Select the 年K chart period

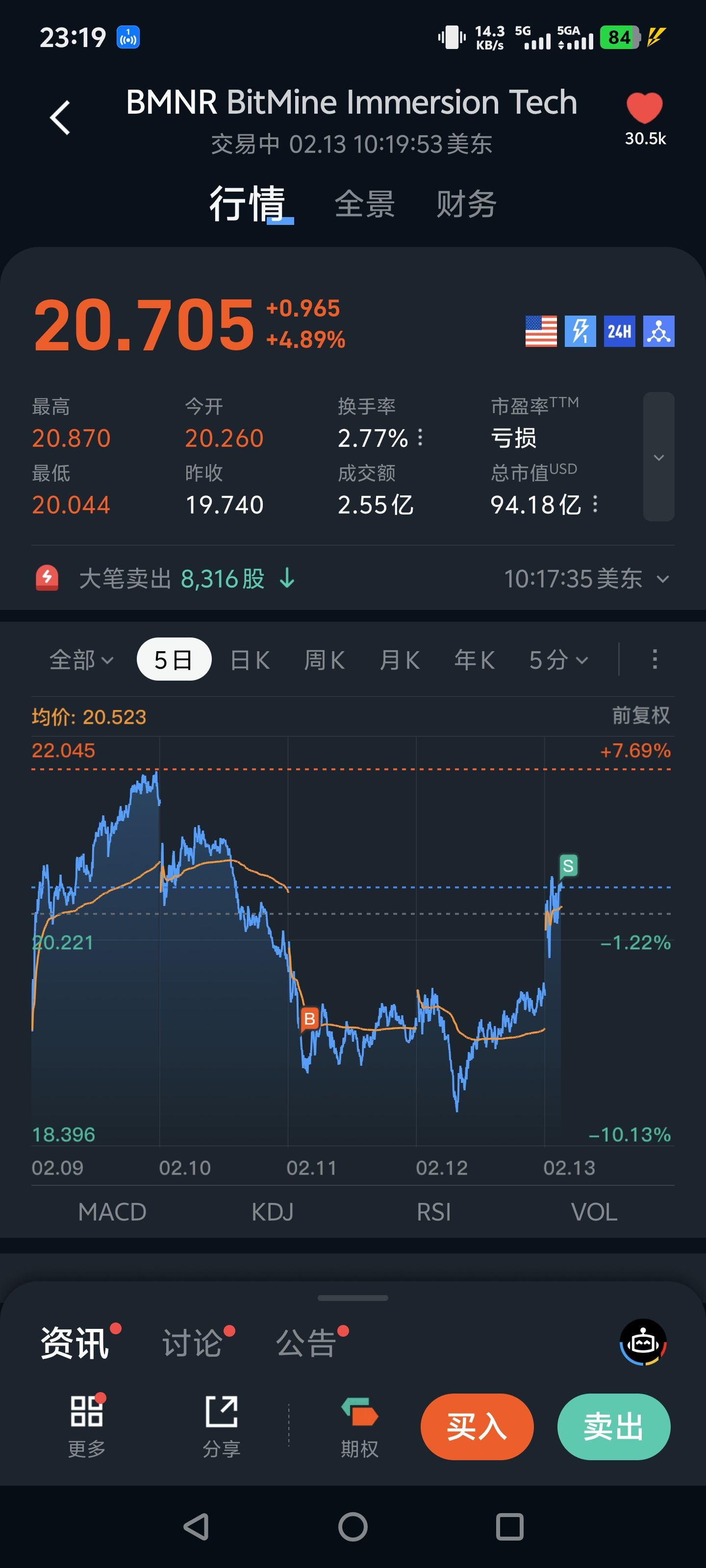474,660
